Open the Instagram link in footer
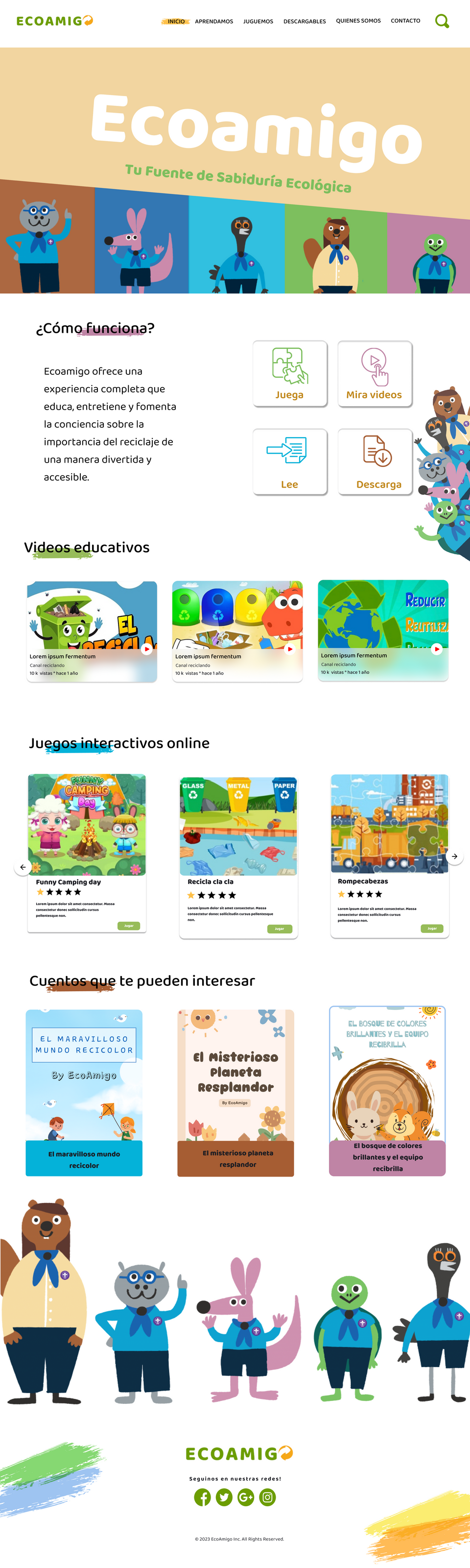 coord(267,1497)
